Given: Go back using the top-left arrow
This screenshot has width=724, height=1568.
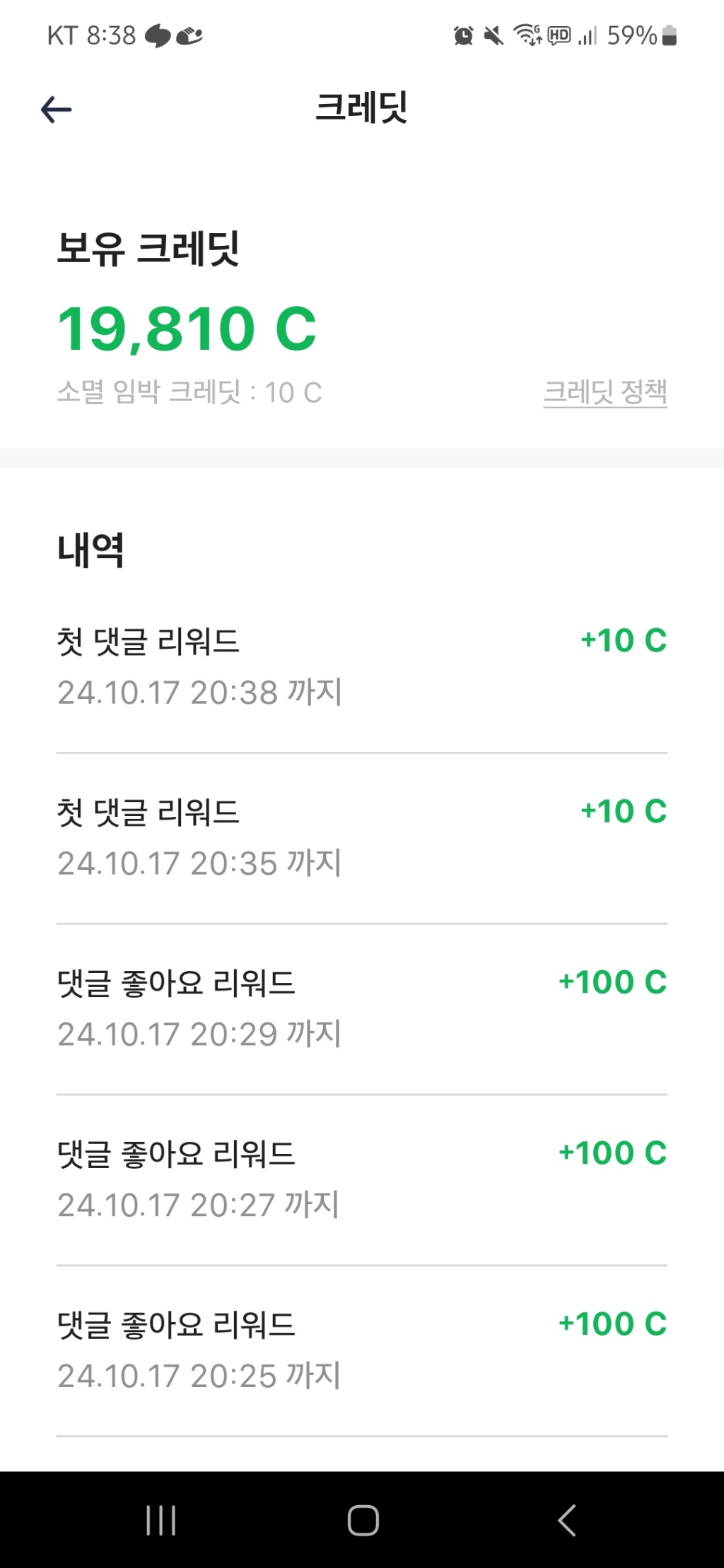Looking at the screenshot, I should click(57, 110).
